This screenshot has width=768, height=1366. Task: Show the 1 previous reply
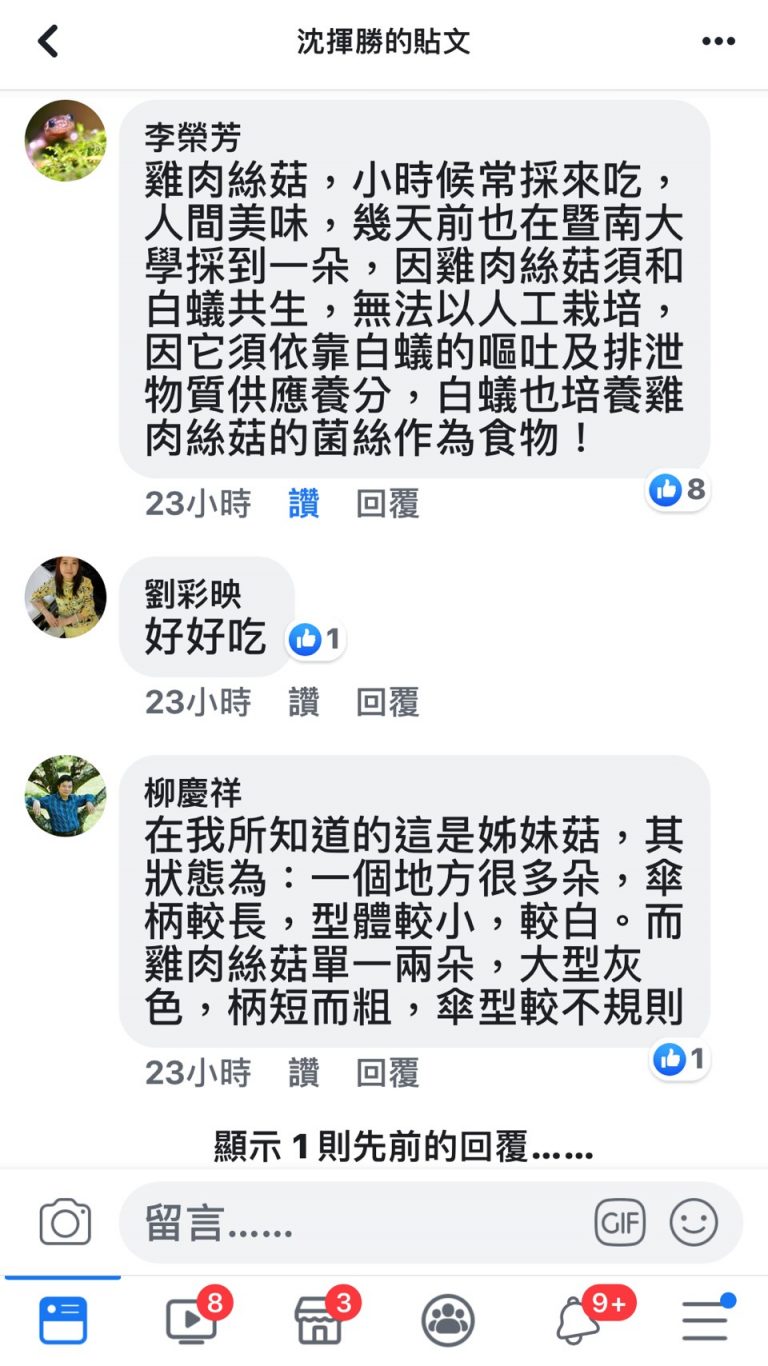pos(403,1147)
